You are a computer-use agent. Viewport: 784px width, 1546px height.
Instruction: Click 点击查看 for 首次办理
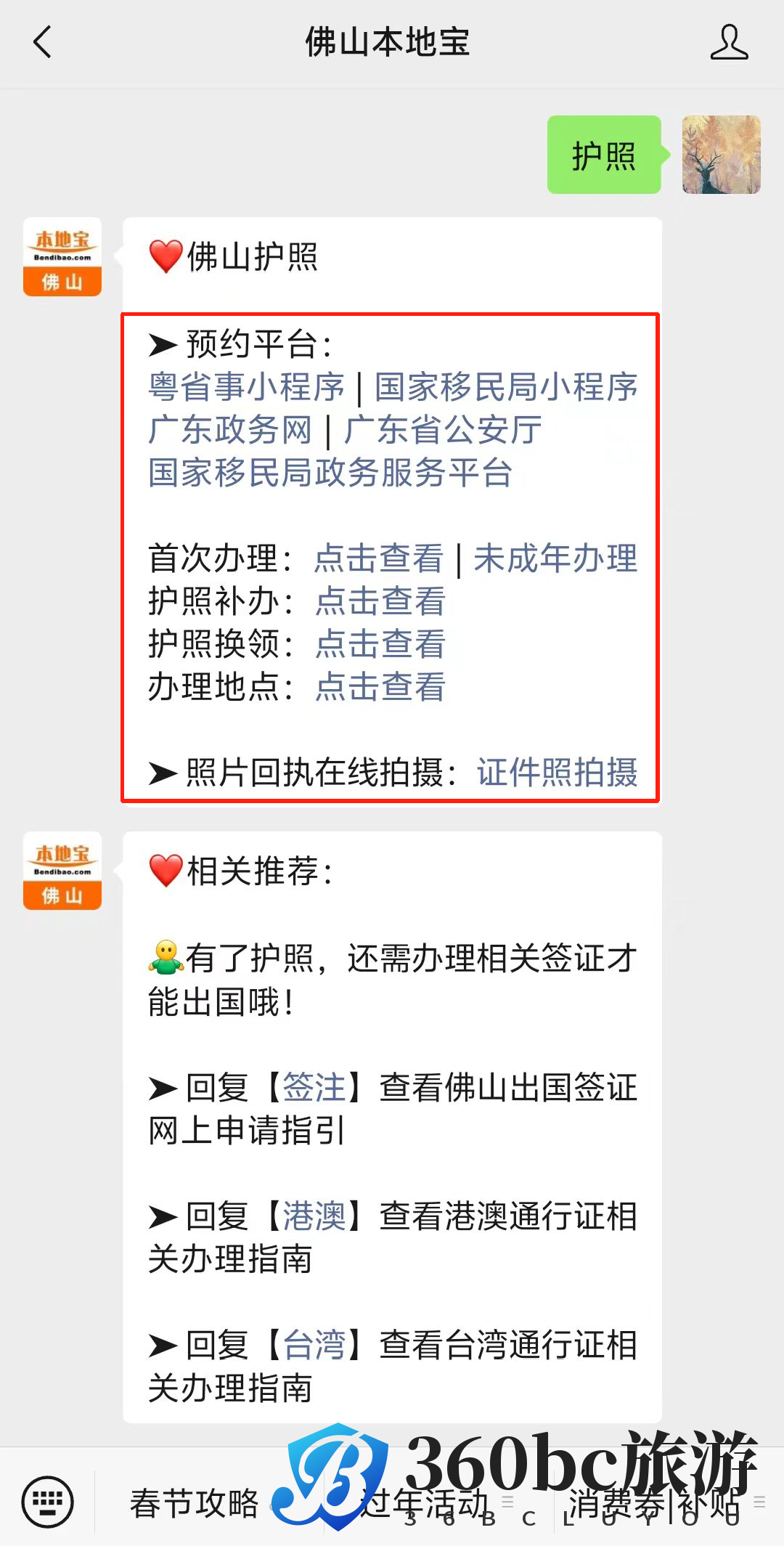[377, 559]
